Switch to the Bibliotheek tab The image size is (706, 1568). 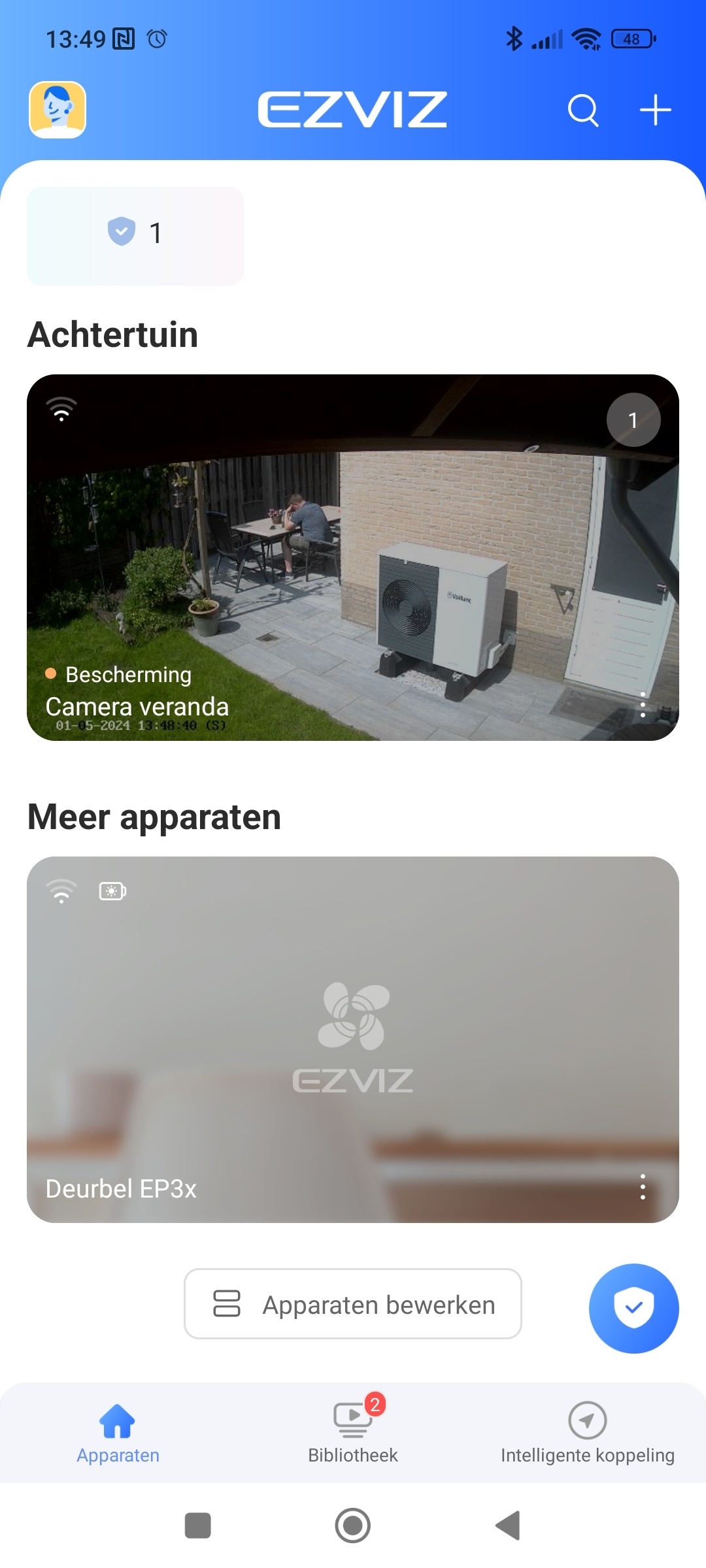[353, 1433]
